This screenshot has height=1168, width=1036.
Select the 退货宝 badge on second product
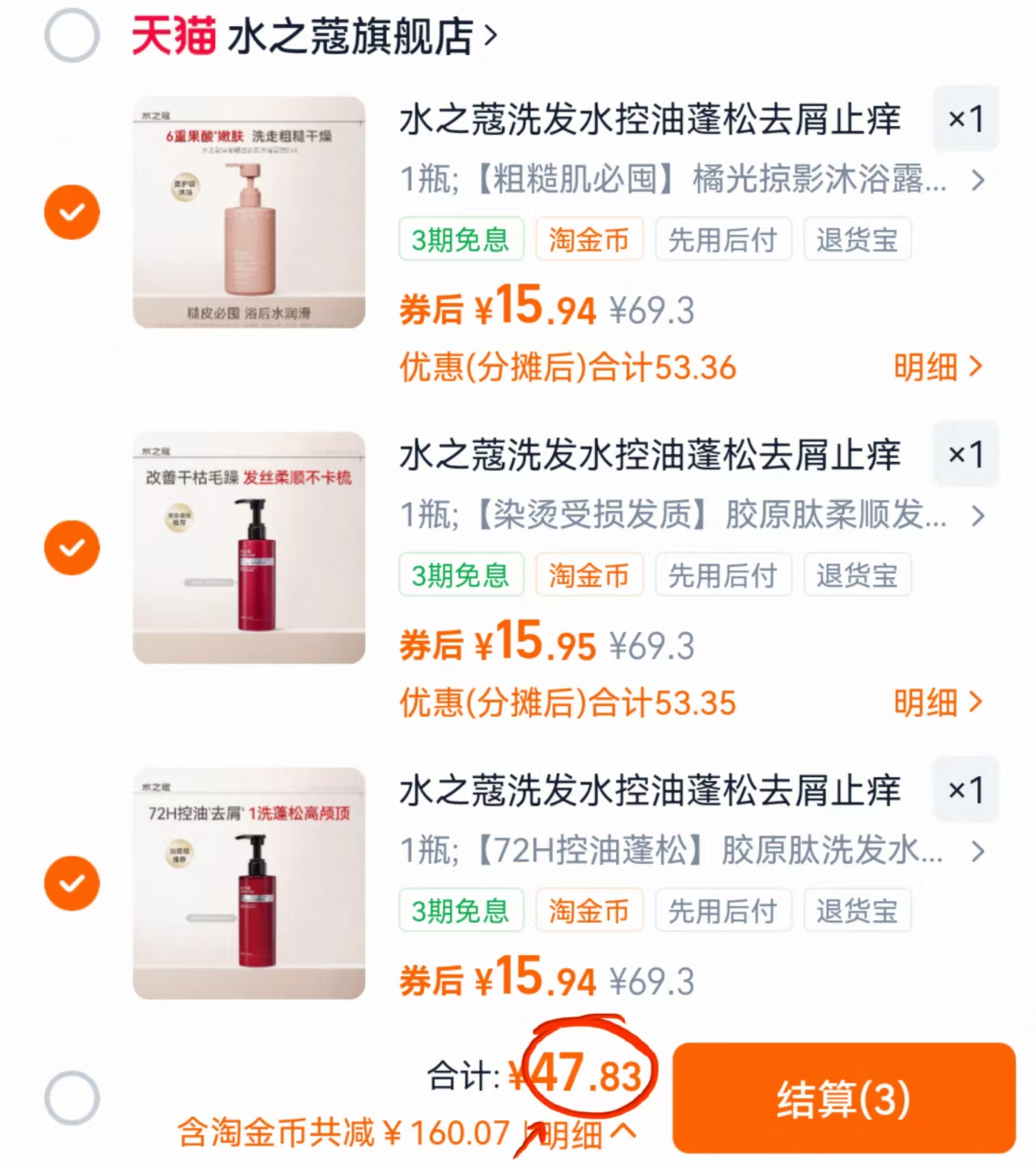(857, 575)
